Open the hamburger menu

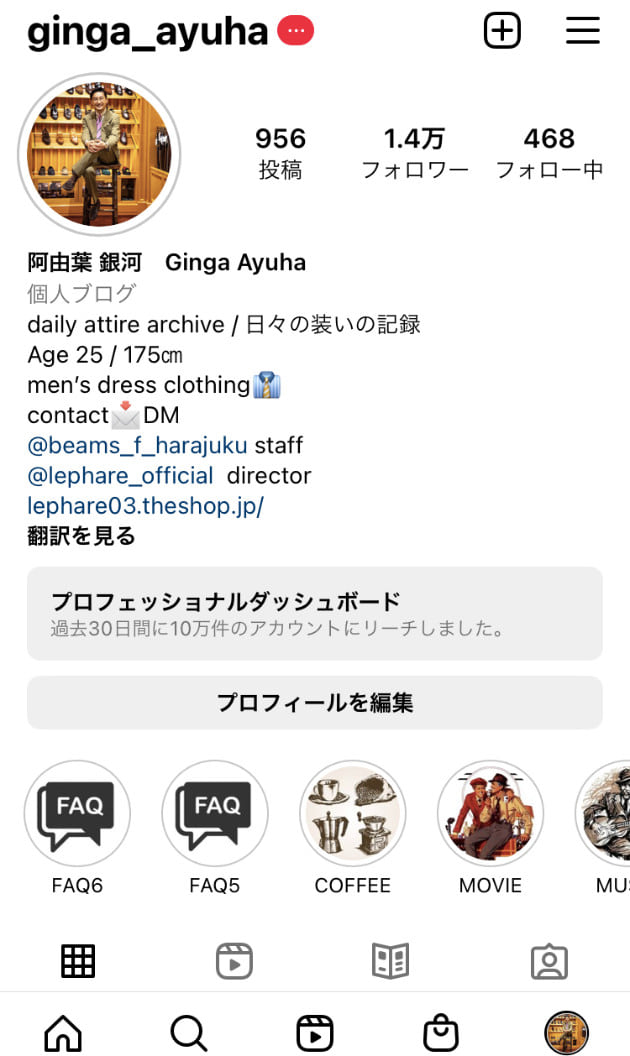point(582,31)
